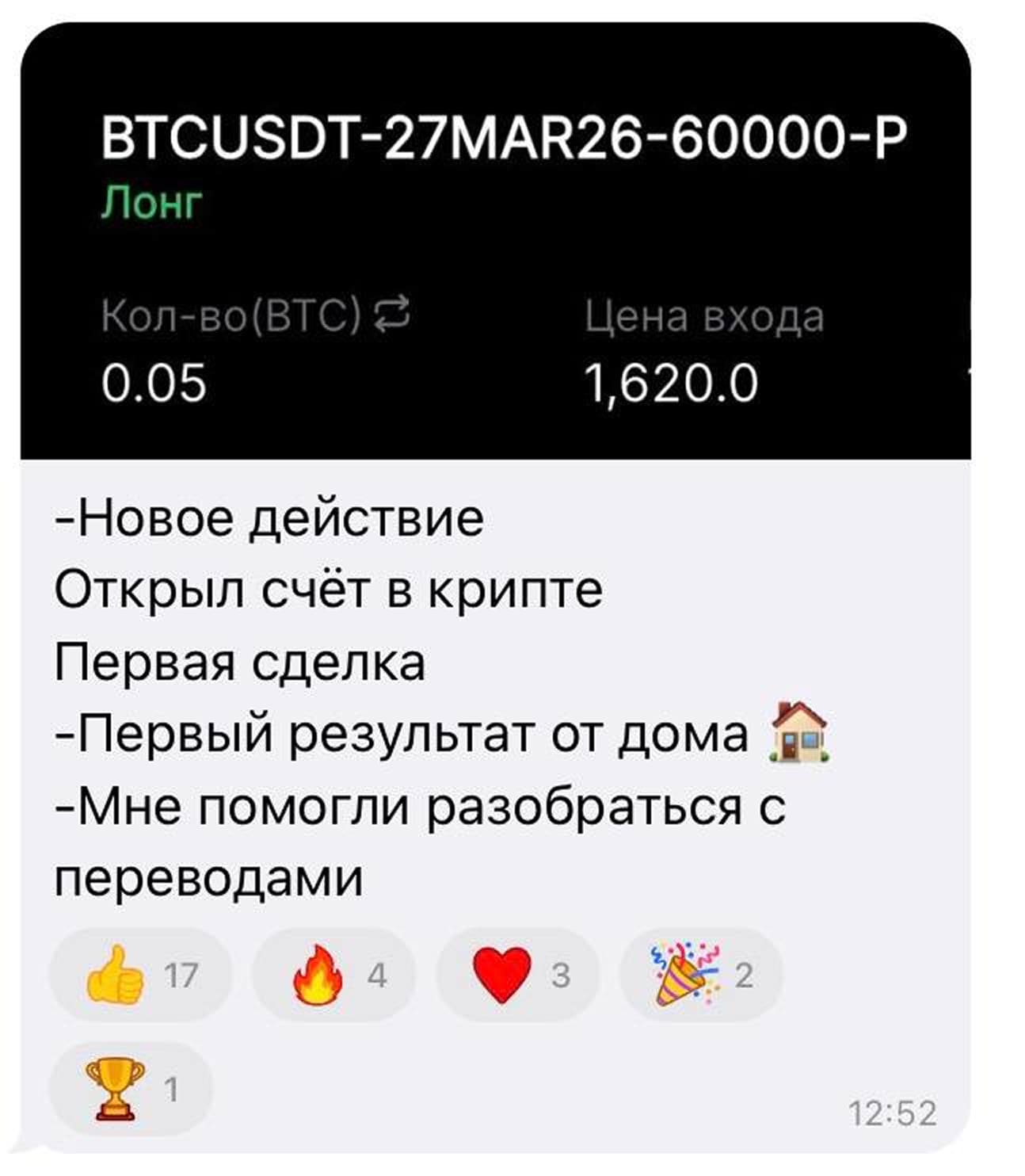Image resolution: width=1025 pixels, height=1176 pixels.
Task: Add a thumbs-up reaction with 17 votes
Action: coord(140,975)
